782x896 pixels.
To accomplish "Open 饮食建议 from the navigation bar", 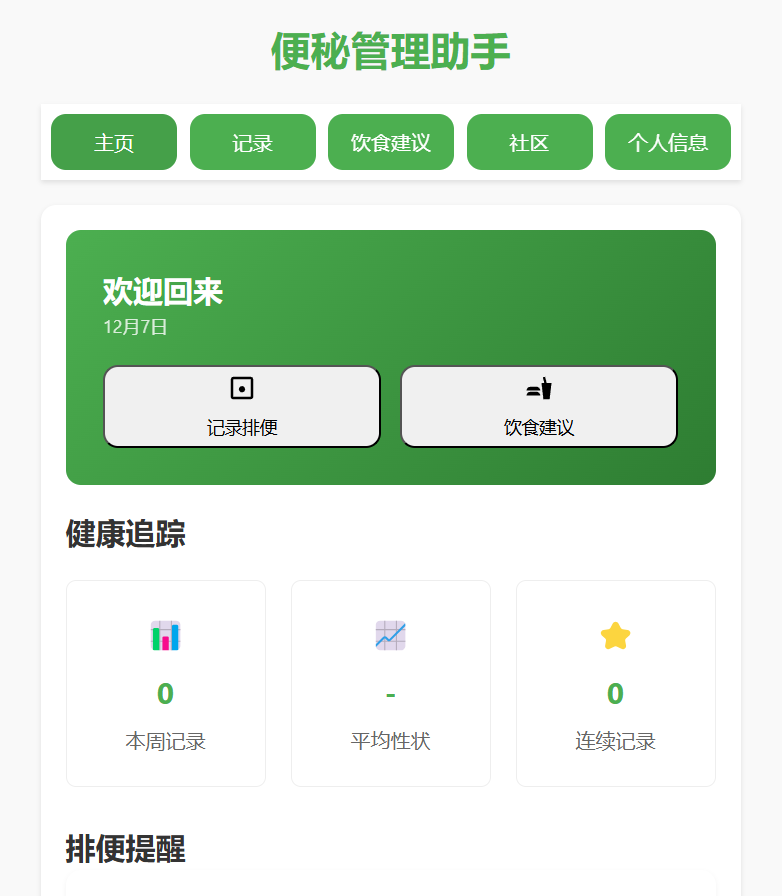I will tap(390, 142).
